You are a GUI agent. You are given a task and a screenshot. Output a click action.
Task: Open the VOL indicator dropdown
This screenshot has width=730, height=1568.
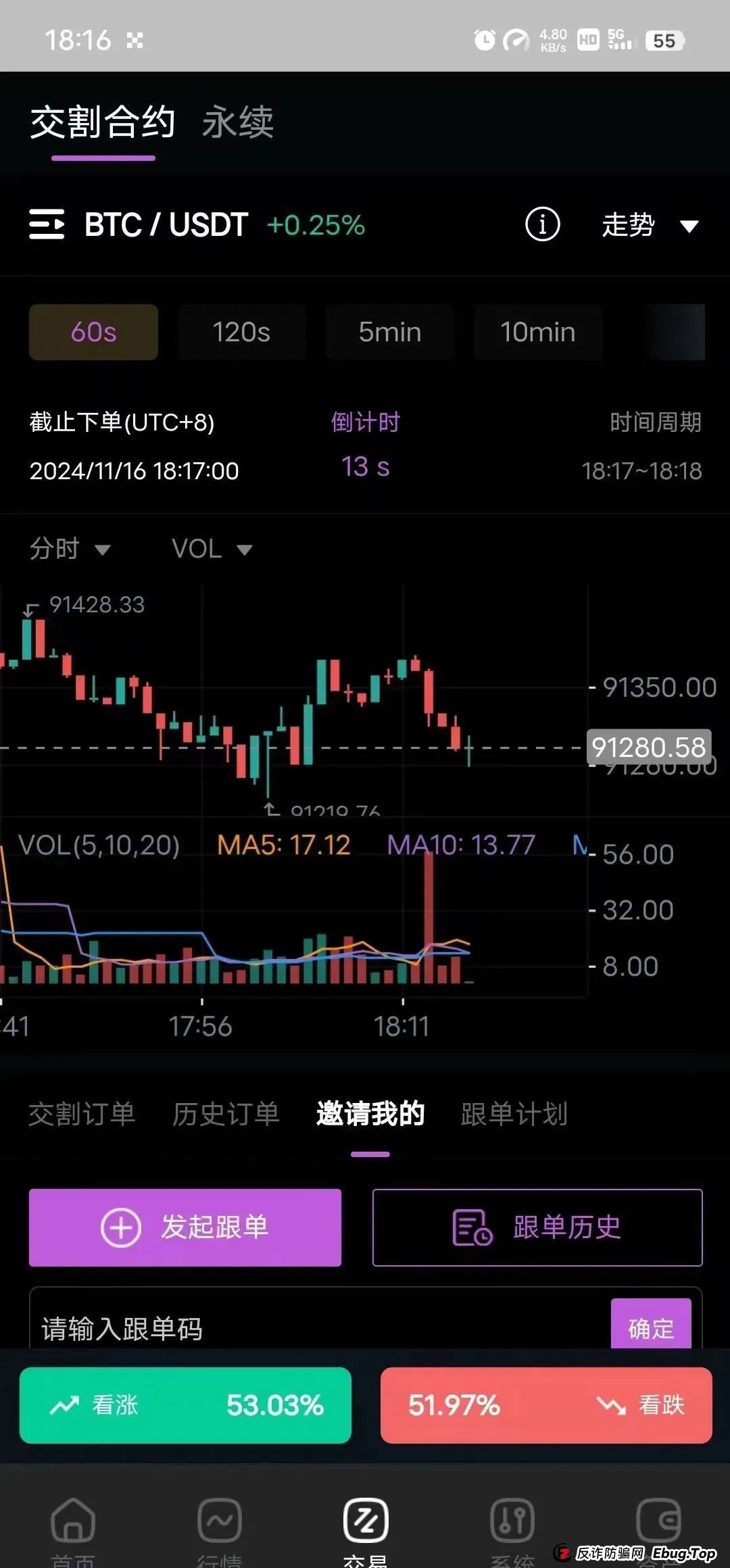coord(212,549)
